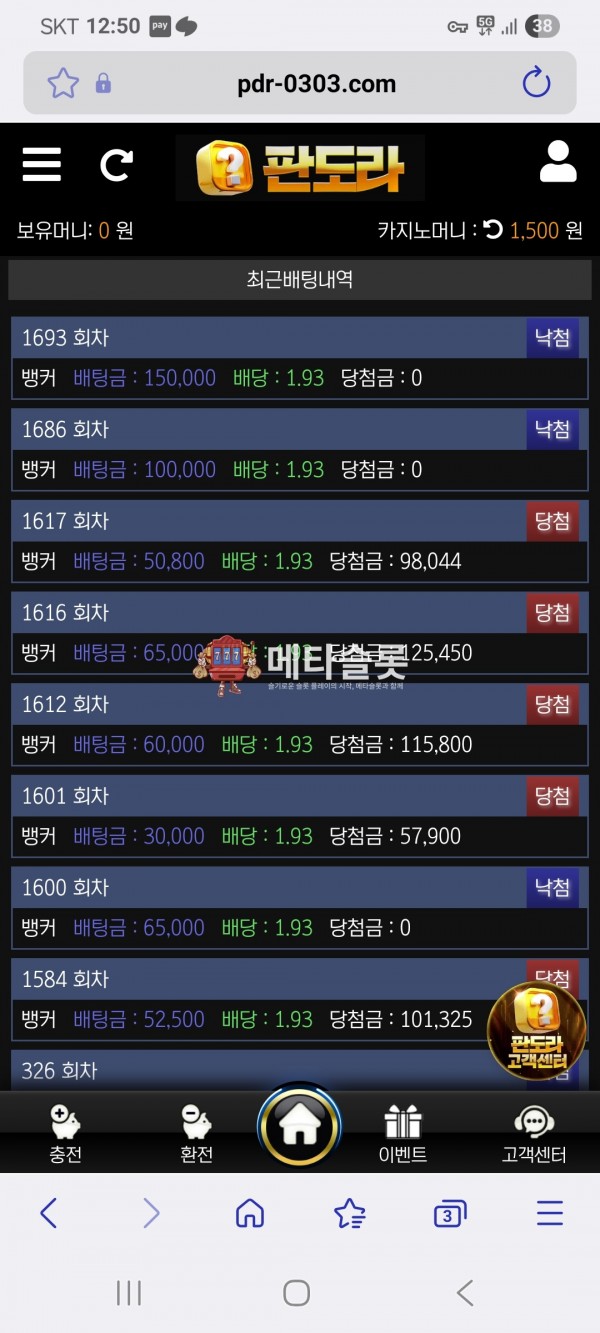Image resolution: width=600 pixels, height=1333 pixels.
Task: Tap the floating 판도라 고객센터 badge
Action: (x=537, y=1032)
